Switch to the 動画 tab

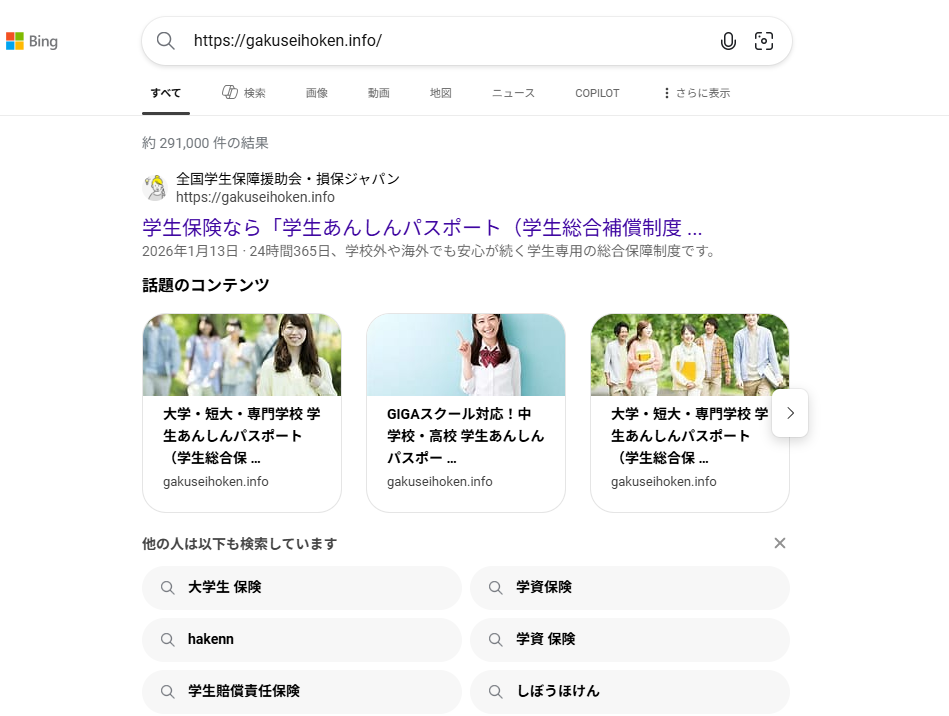pos(378,93)
